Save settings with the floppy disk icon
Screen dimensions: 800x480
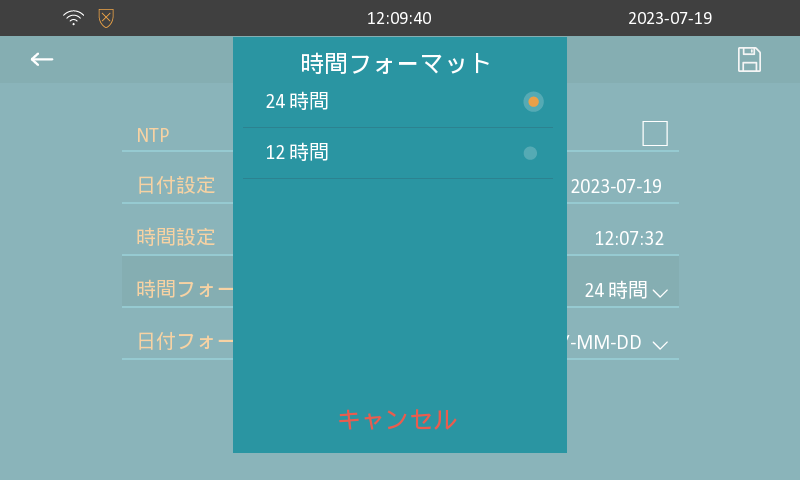click(x=749, y=59)
